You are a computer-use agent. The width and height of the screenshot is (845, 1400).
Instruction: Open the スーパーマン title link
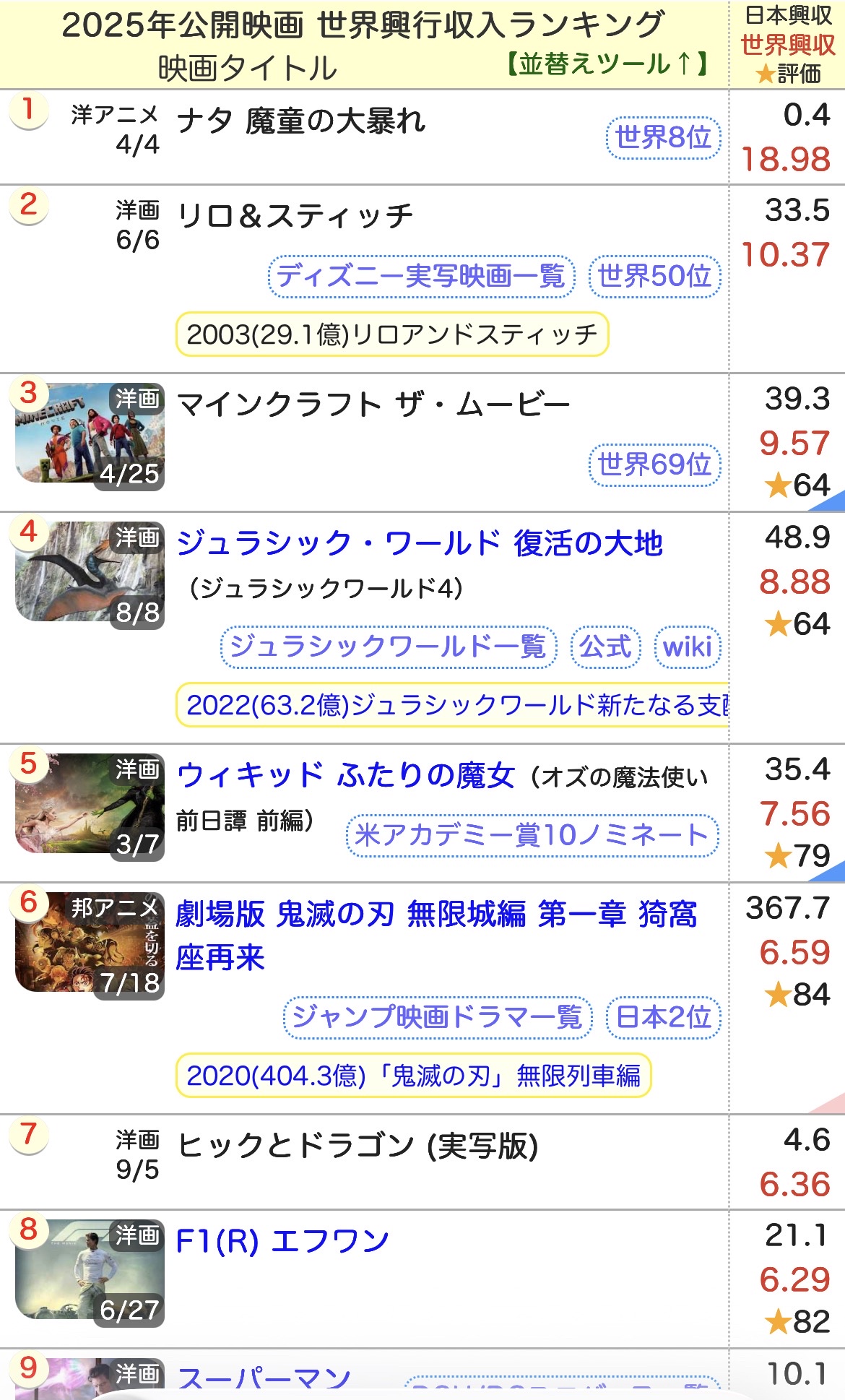(x=264, y=1378)
